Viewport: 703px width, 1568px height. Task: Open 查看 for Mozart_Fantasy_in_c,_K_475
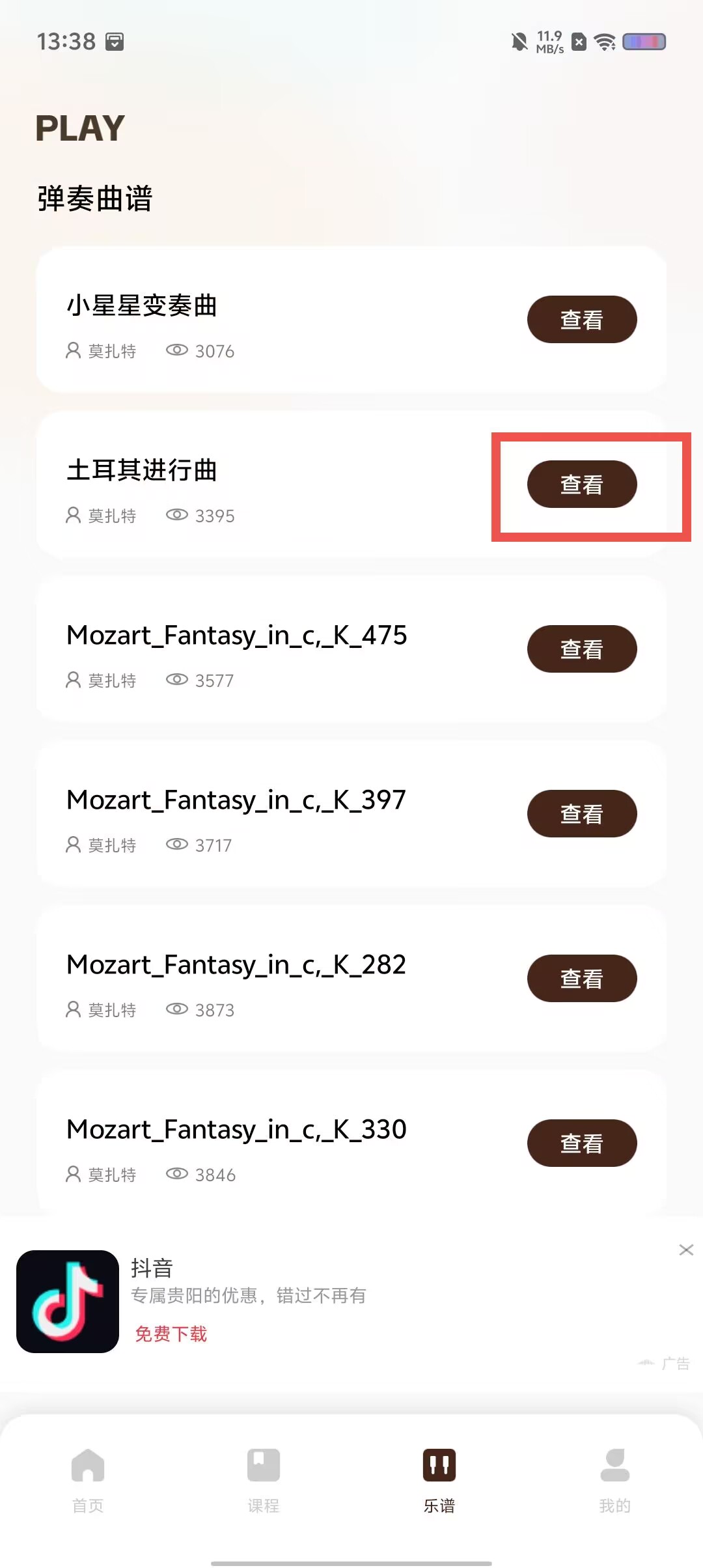[x=582, y=649]
